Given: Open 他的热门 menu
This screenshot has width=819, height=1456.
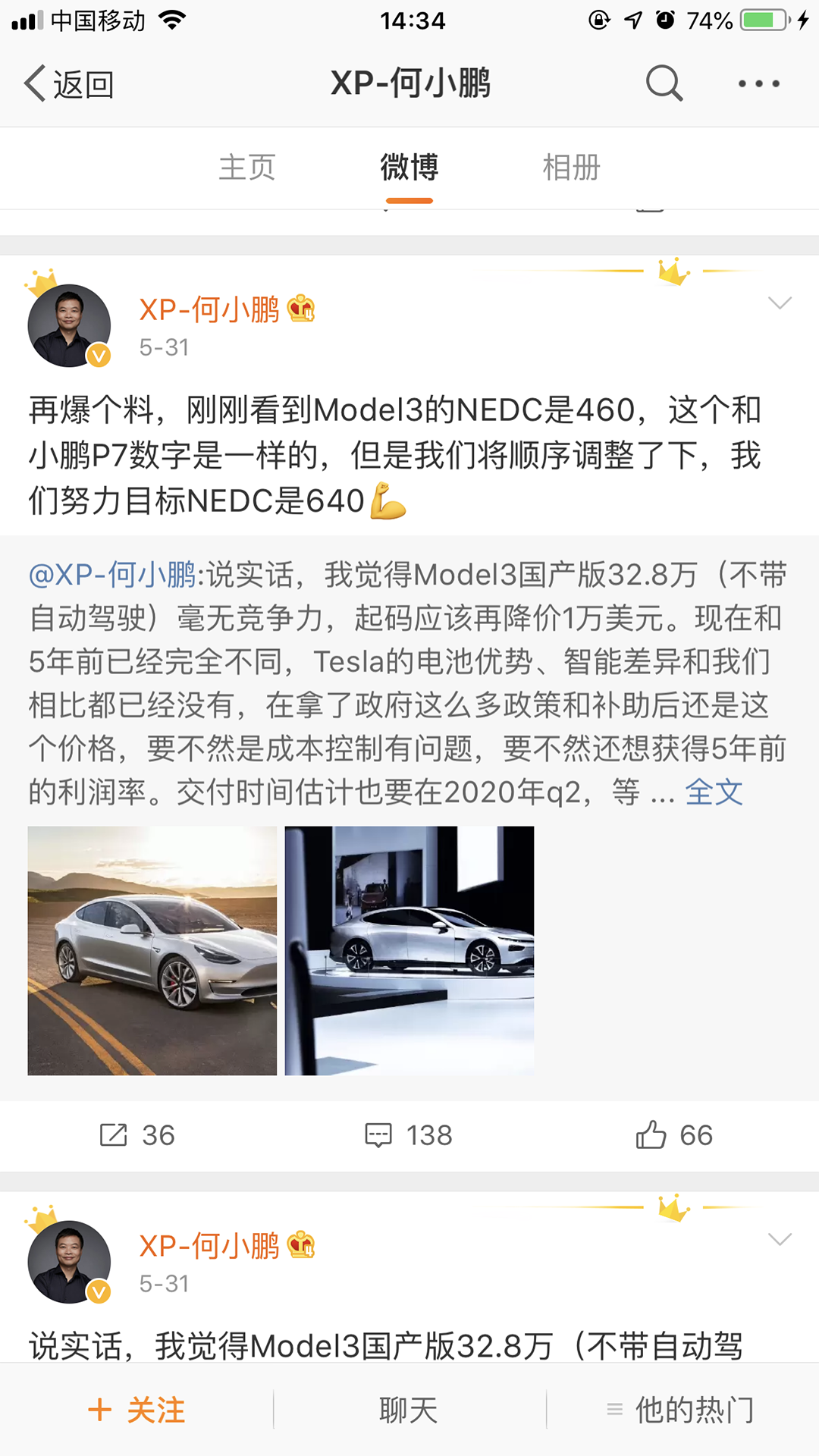Looking at the screenshot, I should click(681, 1410).
